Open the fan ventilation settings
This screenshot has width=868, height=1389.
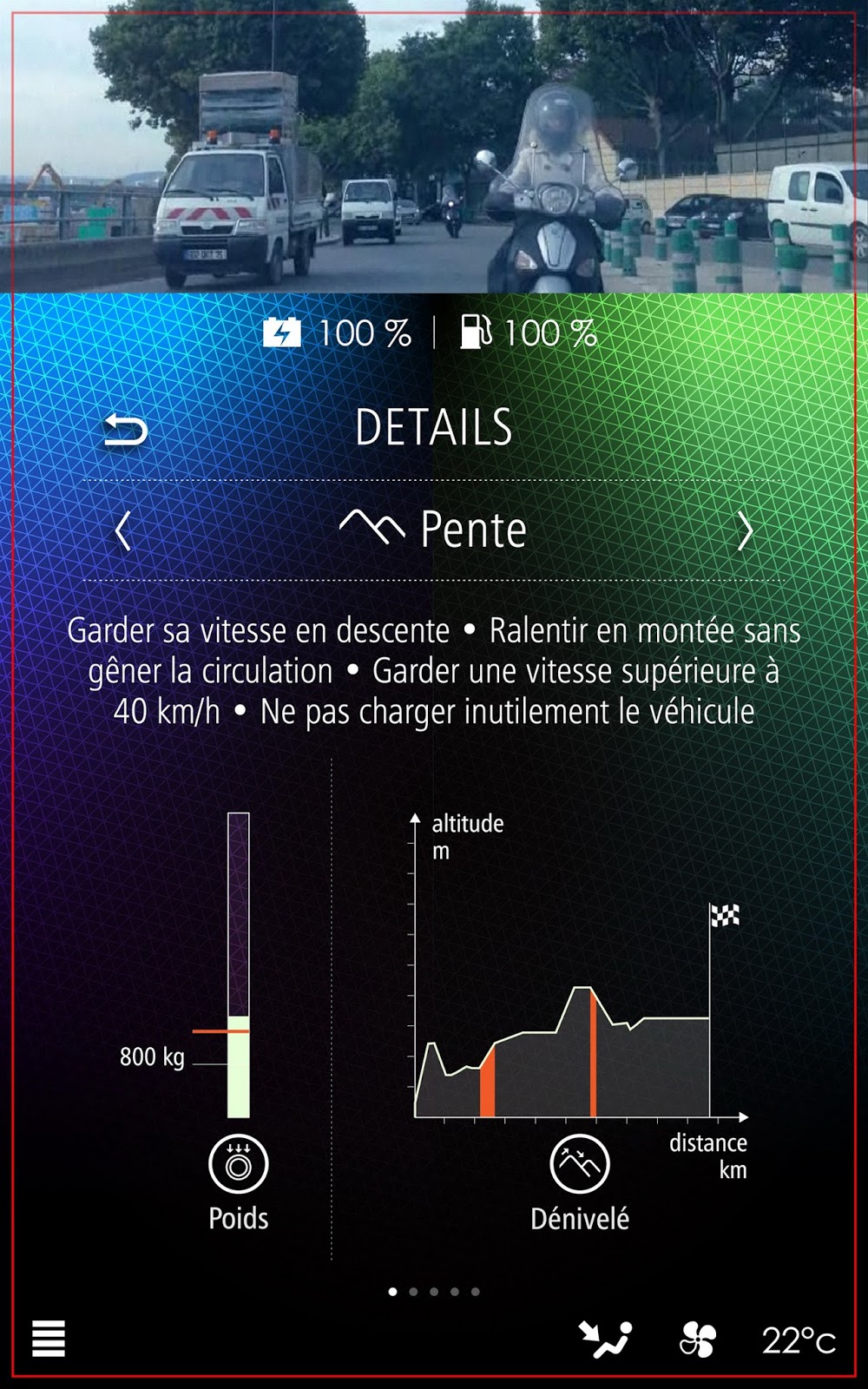697,1340
